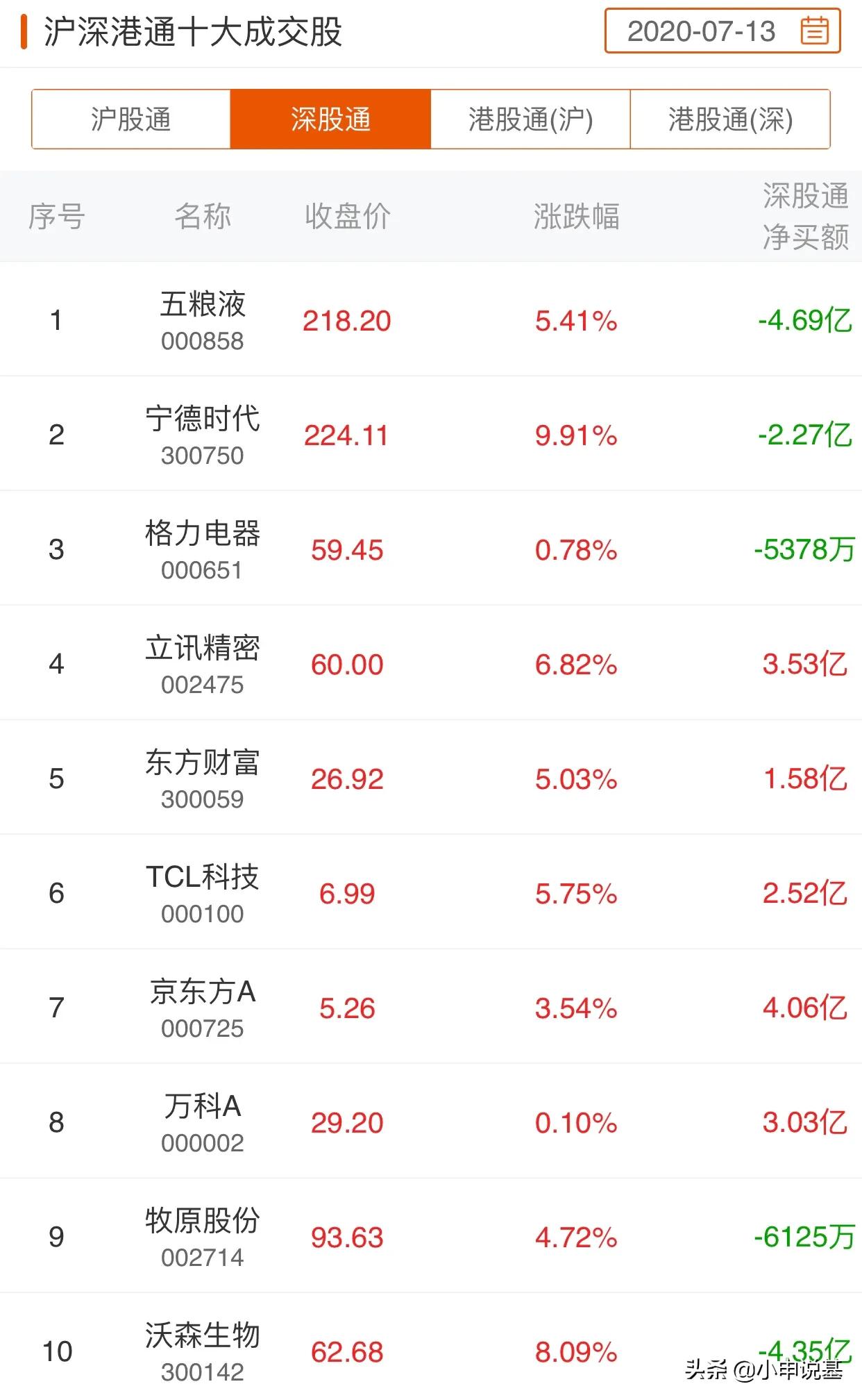Open the 五粮液 000858 stock row

click(431, 319)
